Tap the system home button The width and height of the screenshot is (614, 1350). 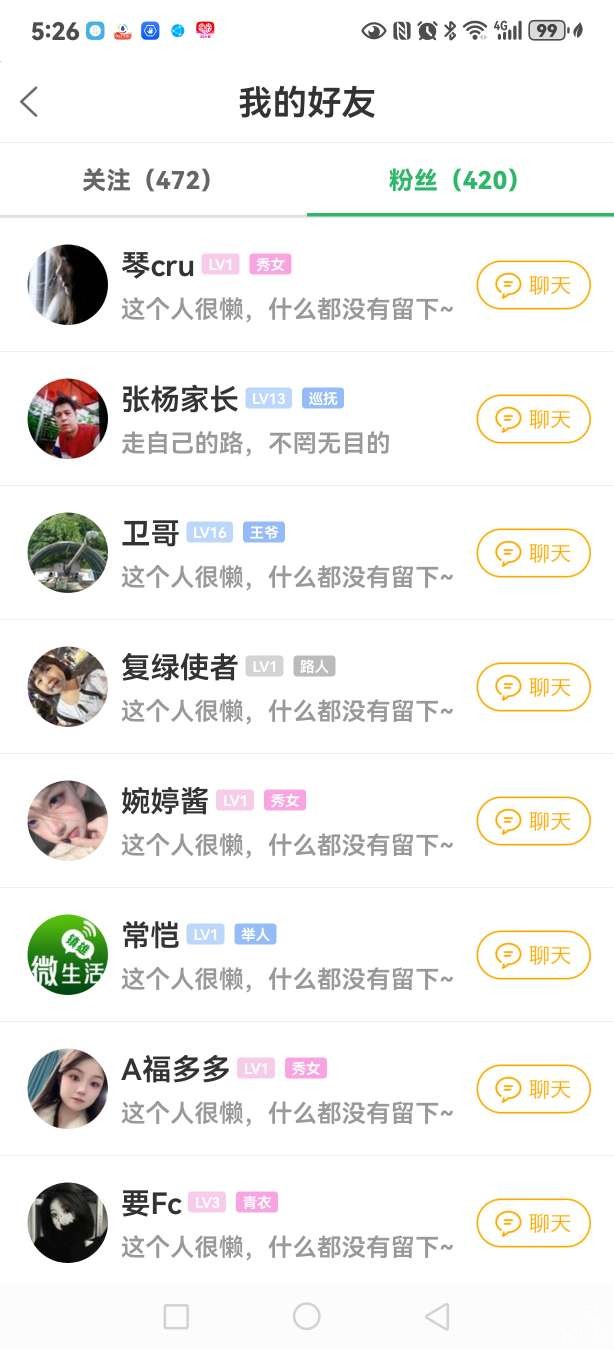pyautogui.click(x=306, y=1317)
